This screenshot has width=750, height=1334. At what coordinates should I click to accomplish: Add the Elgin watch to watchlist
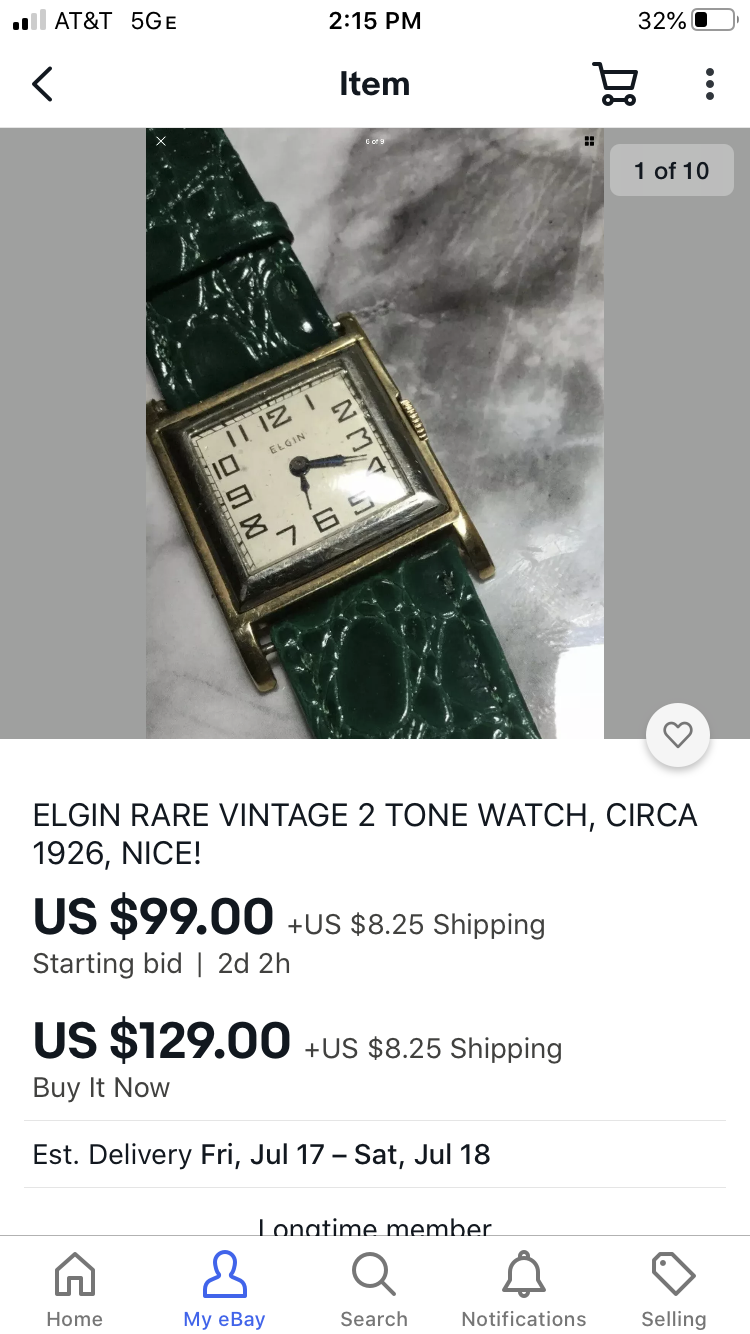[x=678, y=735]
